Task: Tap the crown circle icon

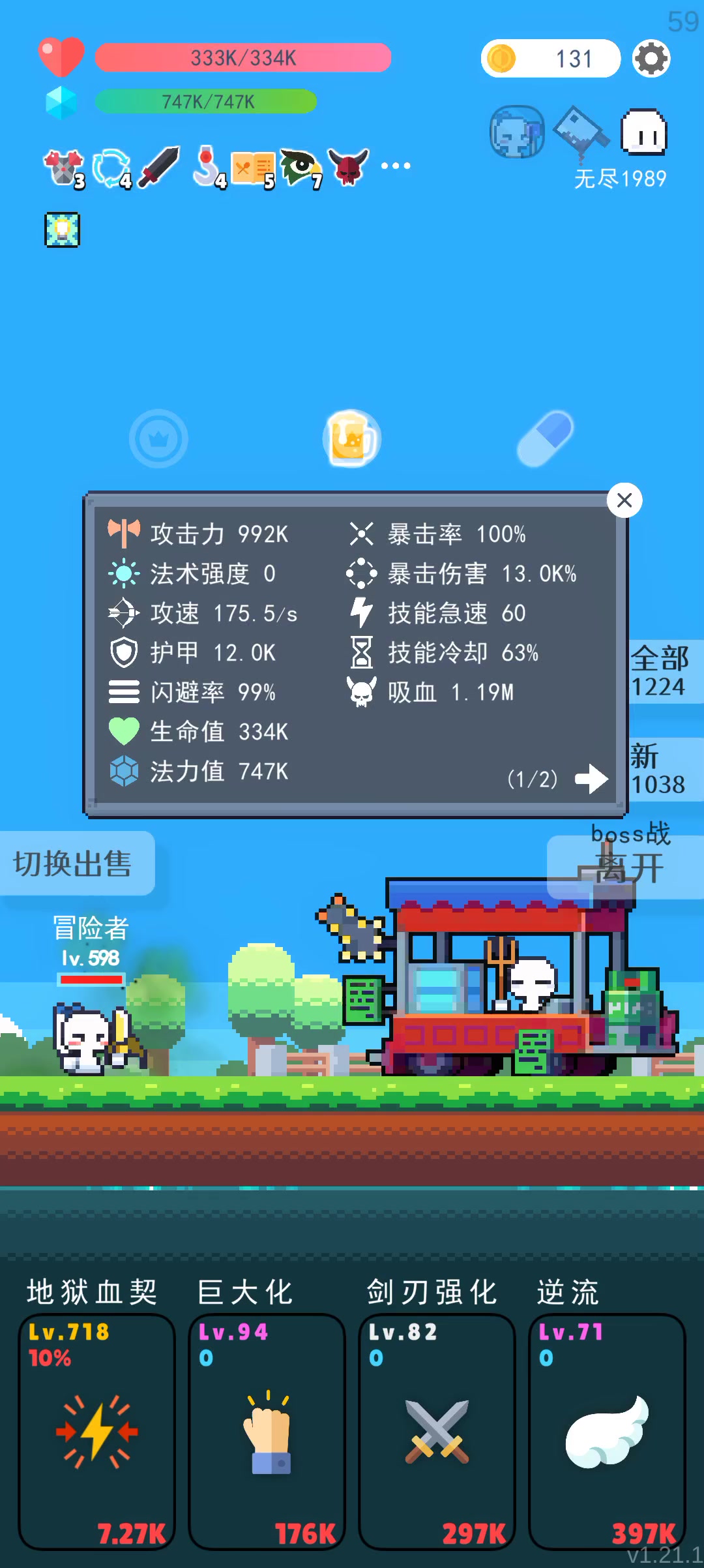Action: (x=158, y=438)
